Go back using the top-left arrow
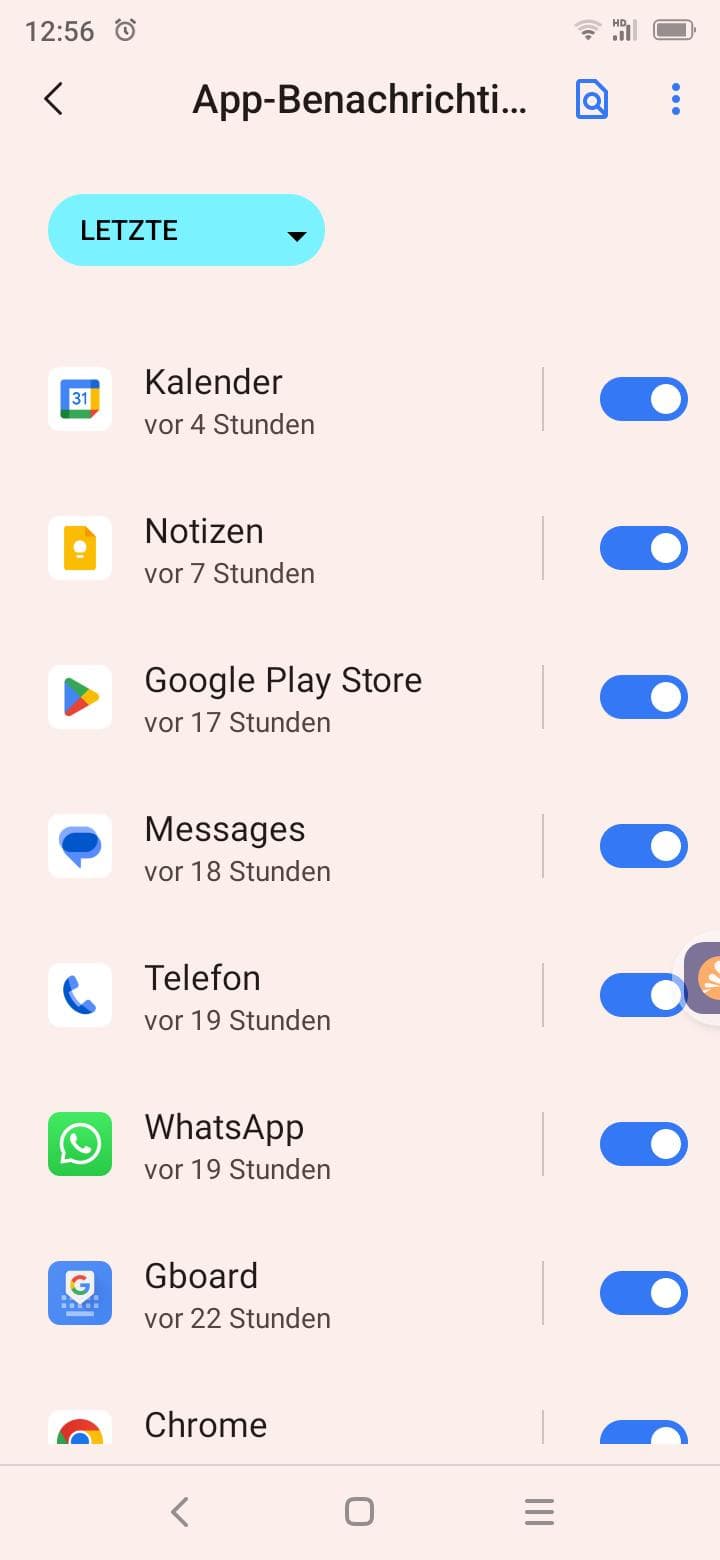This screenshot has height=1560, width=720. [x=54, y=99]
